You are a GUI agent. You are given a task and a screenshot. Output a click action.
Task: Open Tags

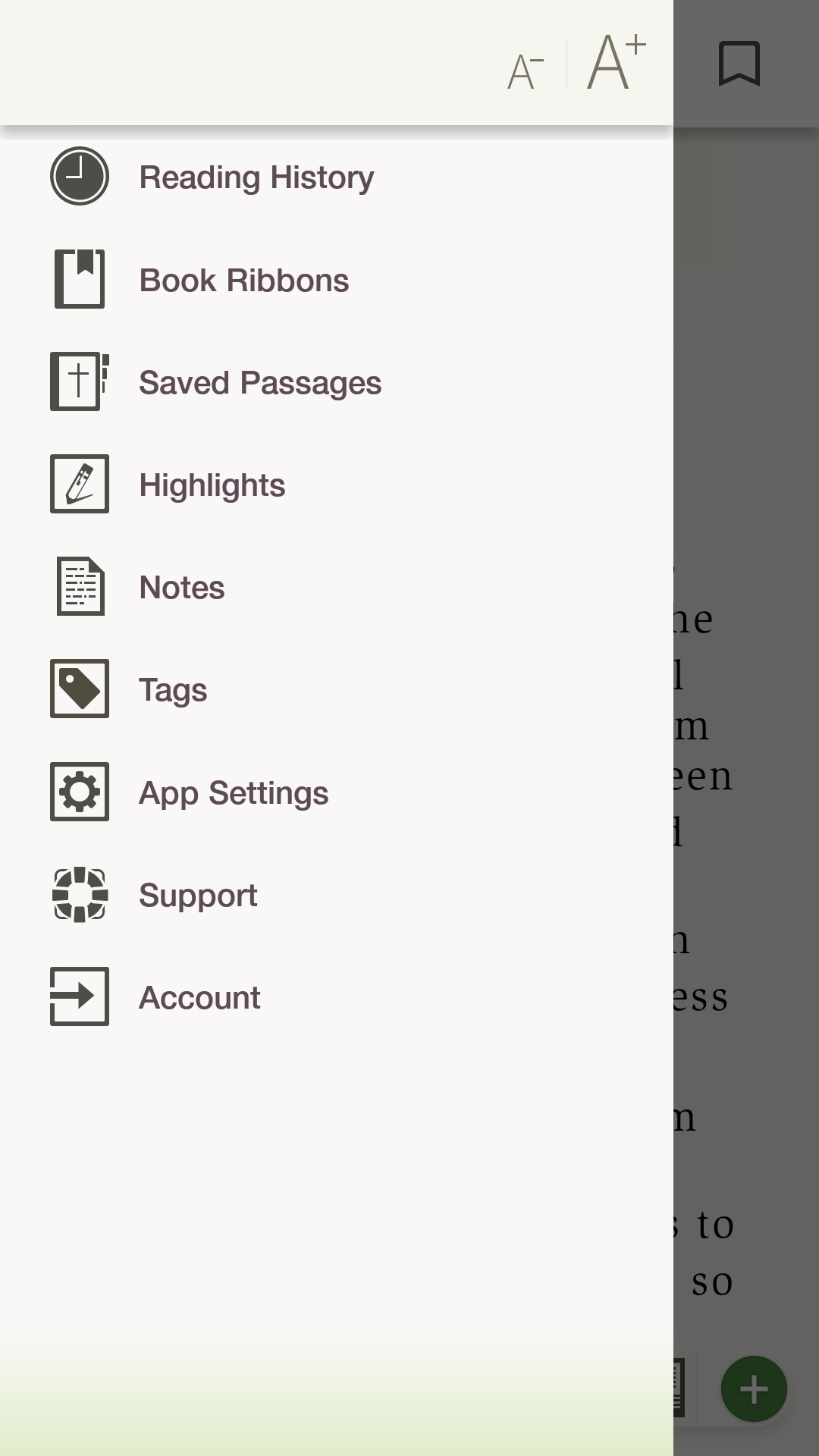(x=337, y=689)
